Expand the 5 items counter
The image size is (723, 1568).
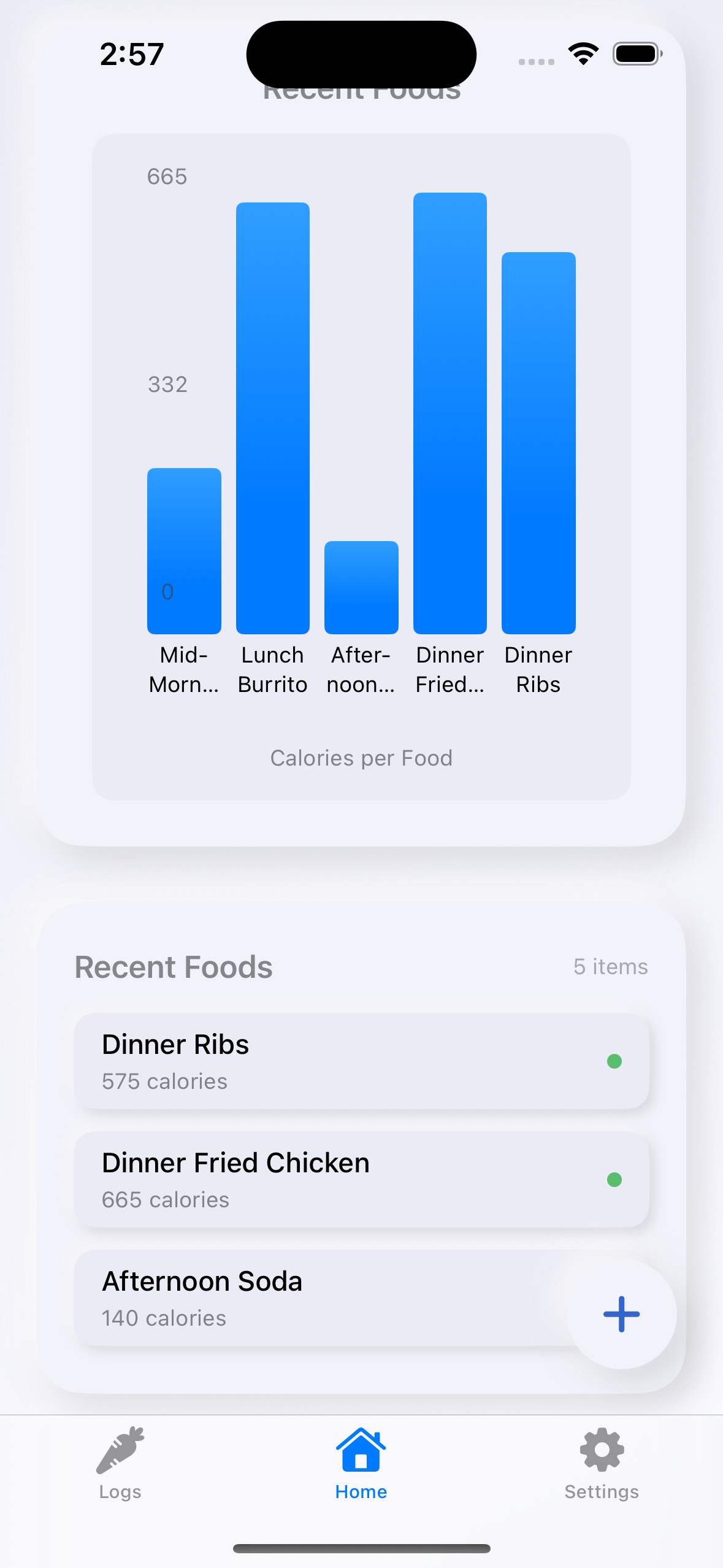point(610,966)
